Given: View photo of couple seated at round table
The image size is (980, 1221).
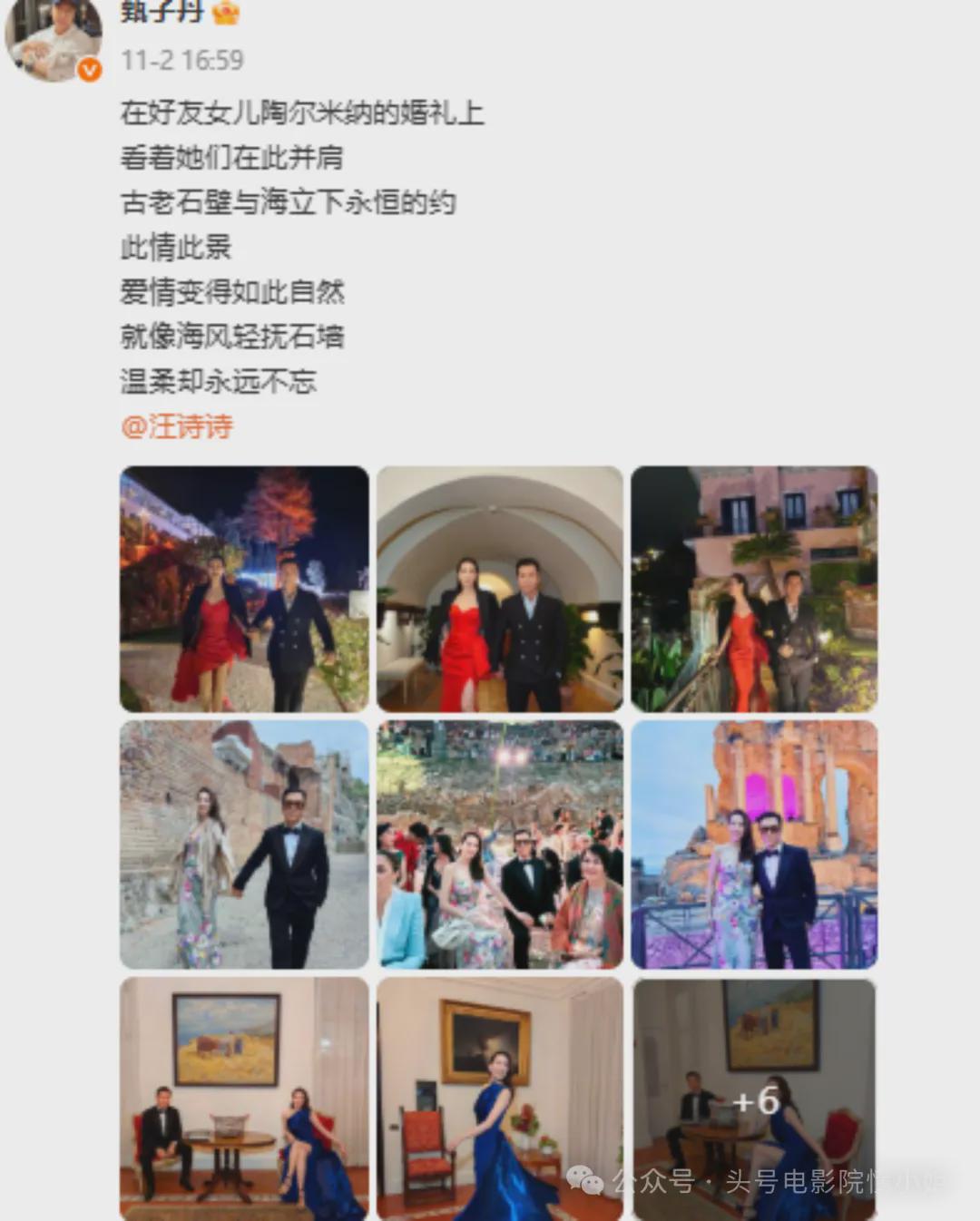Looking at the screenshot, I should [x=244, y=1098].
